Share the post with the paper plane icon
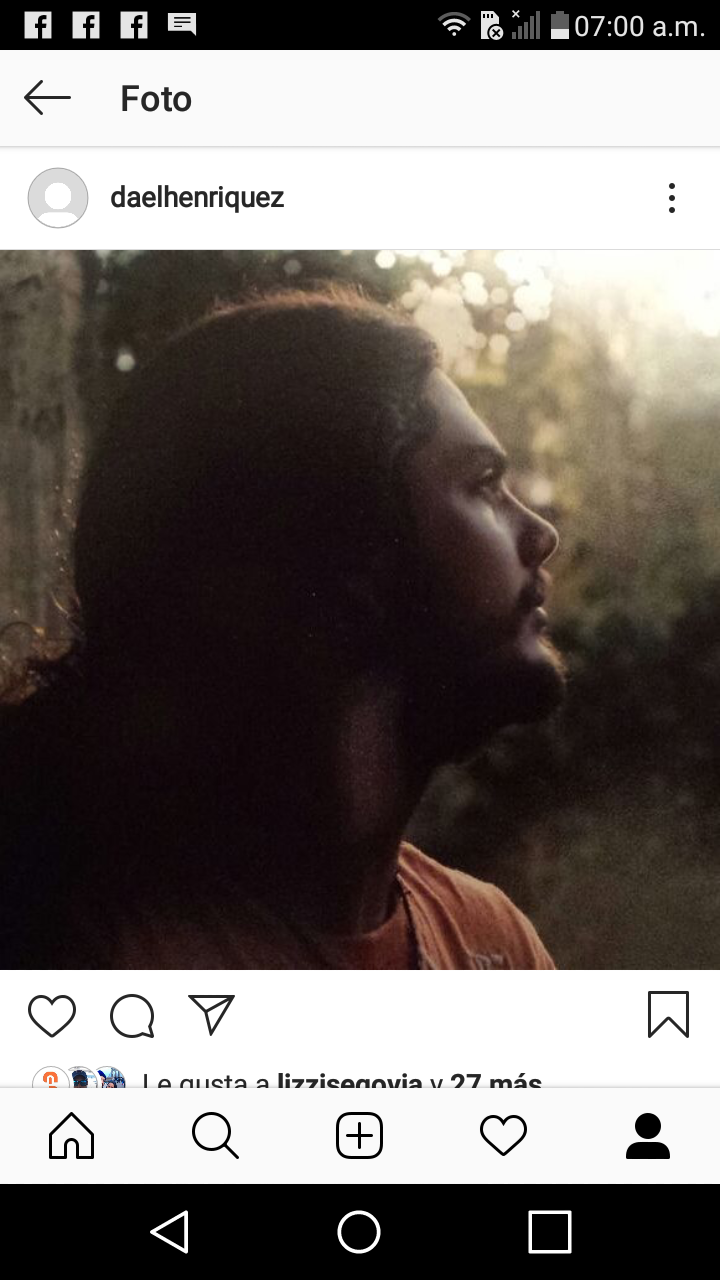Screen dimensions: 720x1280 (211, 1014)
